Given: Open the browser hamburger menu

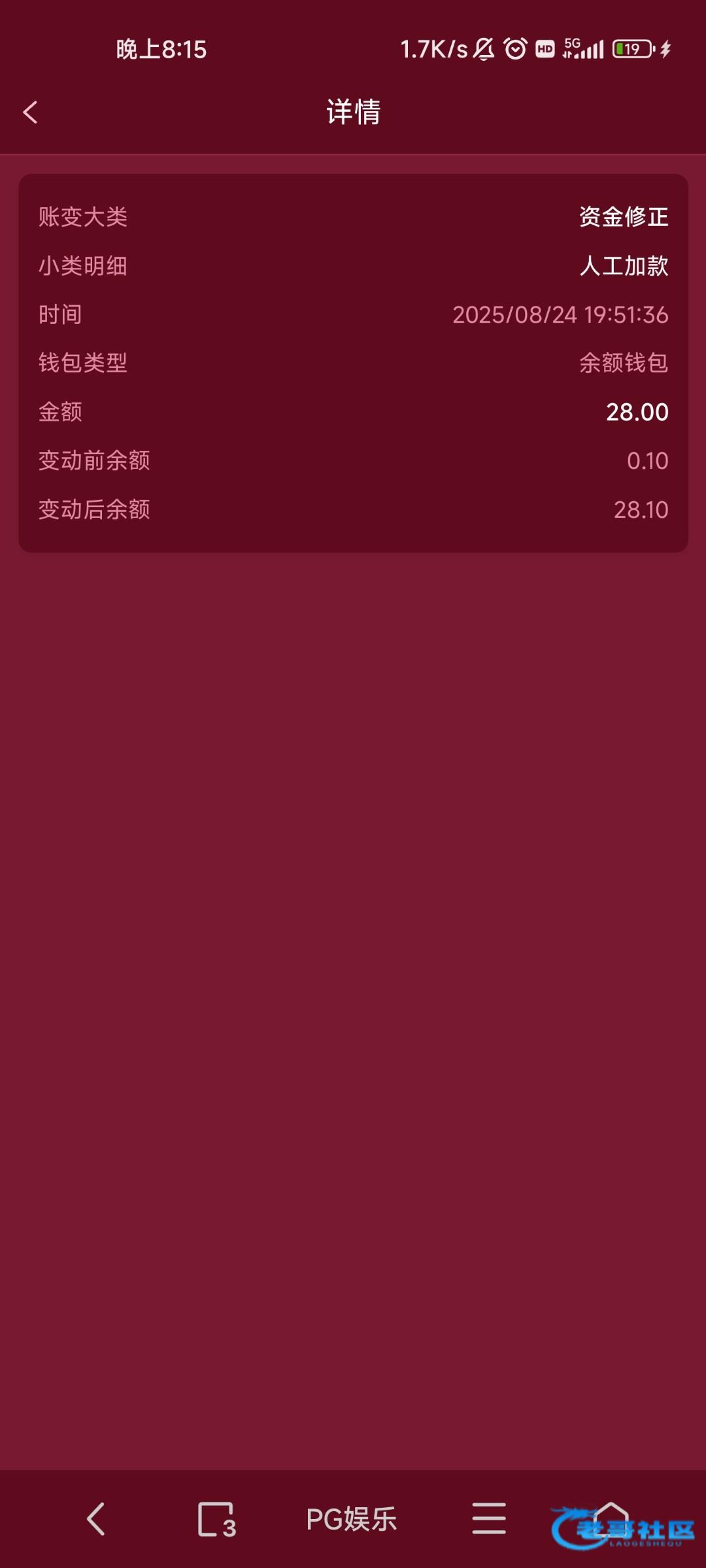Looking at the screenshot, I should [x=489, y=1518].
